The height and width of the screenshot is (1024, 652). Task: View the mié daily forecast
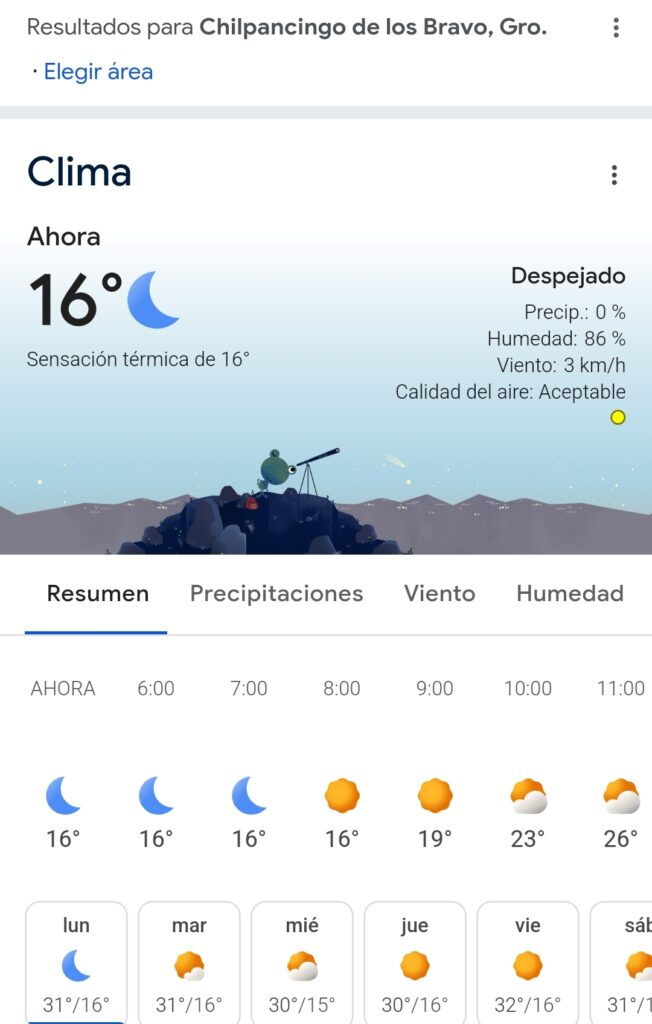(x=302, y=962)
